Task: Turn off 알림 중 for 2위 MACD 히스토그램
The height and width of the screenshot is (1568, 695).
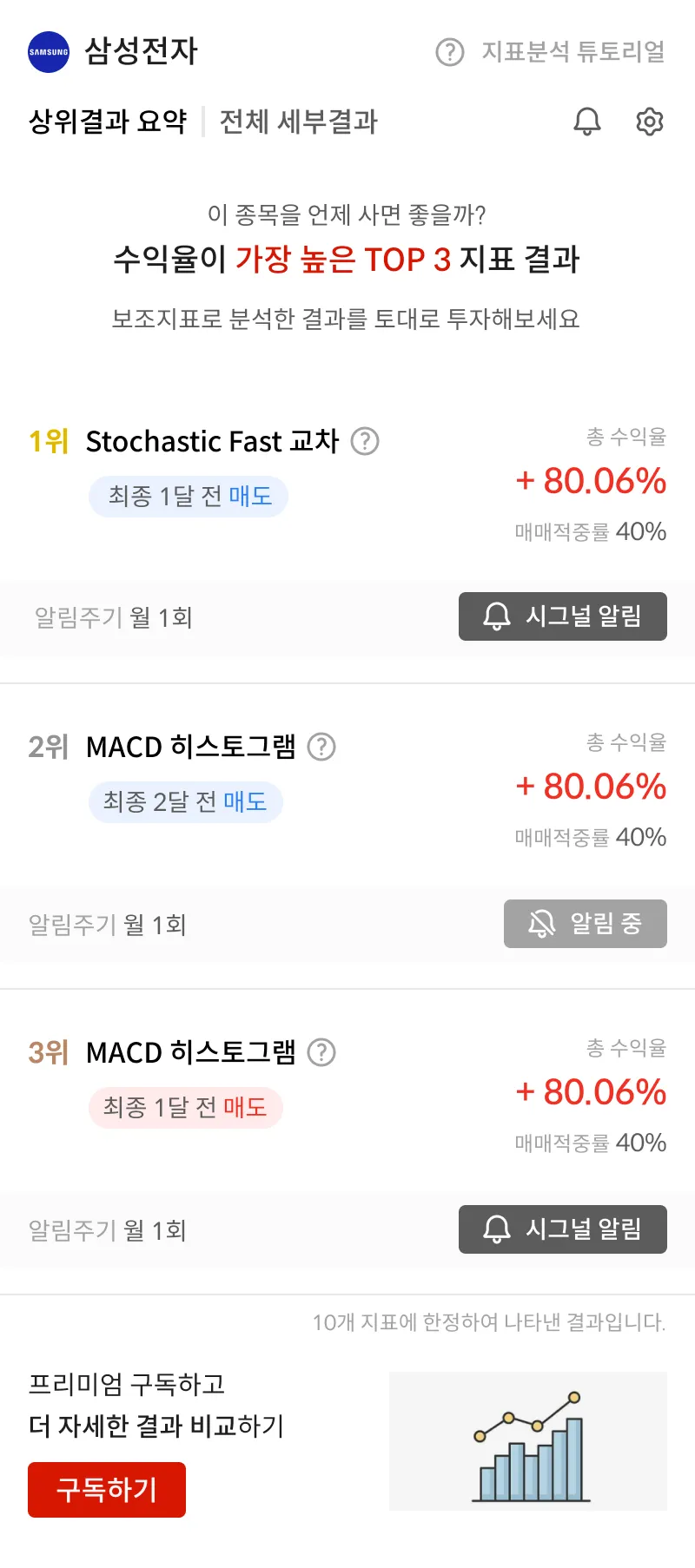Action: (585, 924)
